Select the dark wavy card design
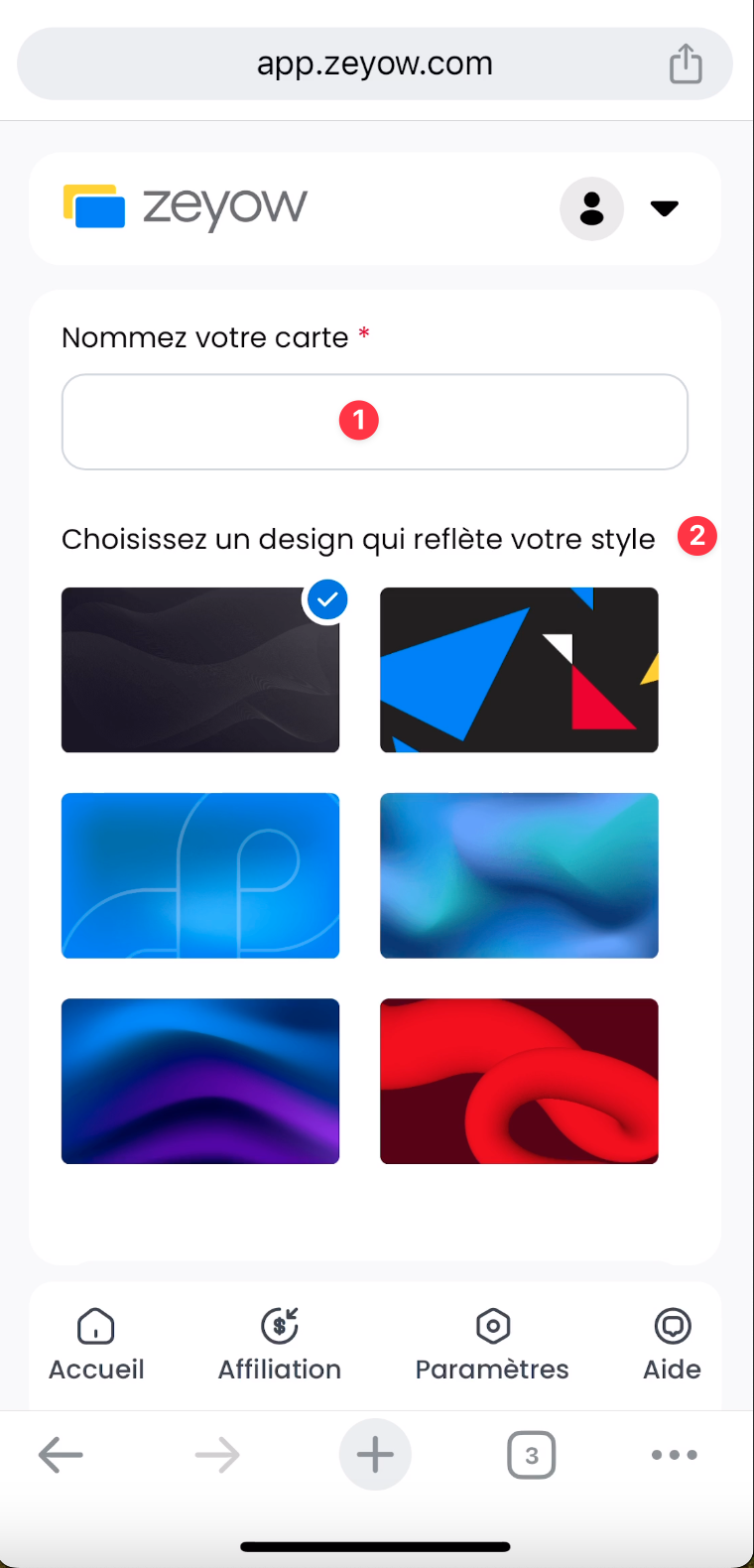The height and width of the screenshot is (1568, 754). coord(200,670)
